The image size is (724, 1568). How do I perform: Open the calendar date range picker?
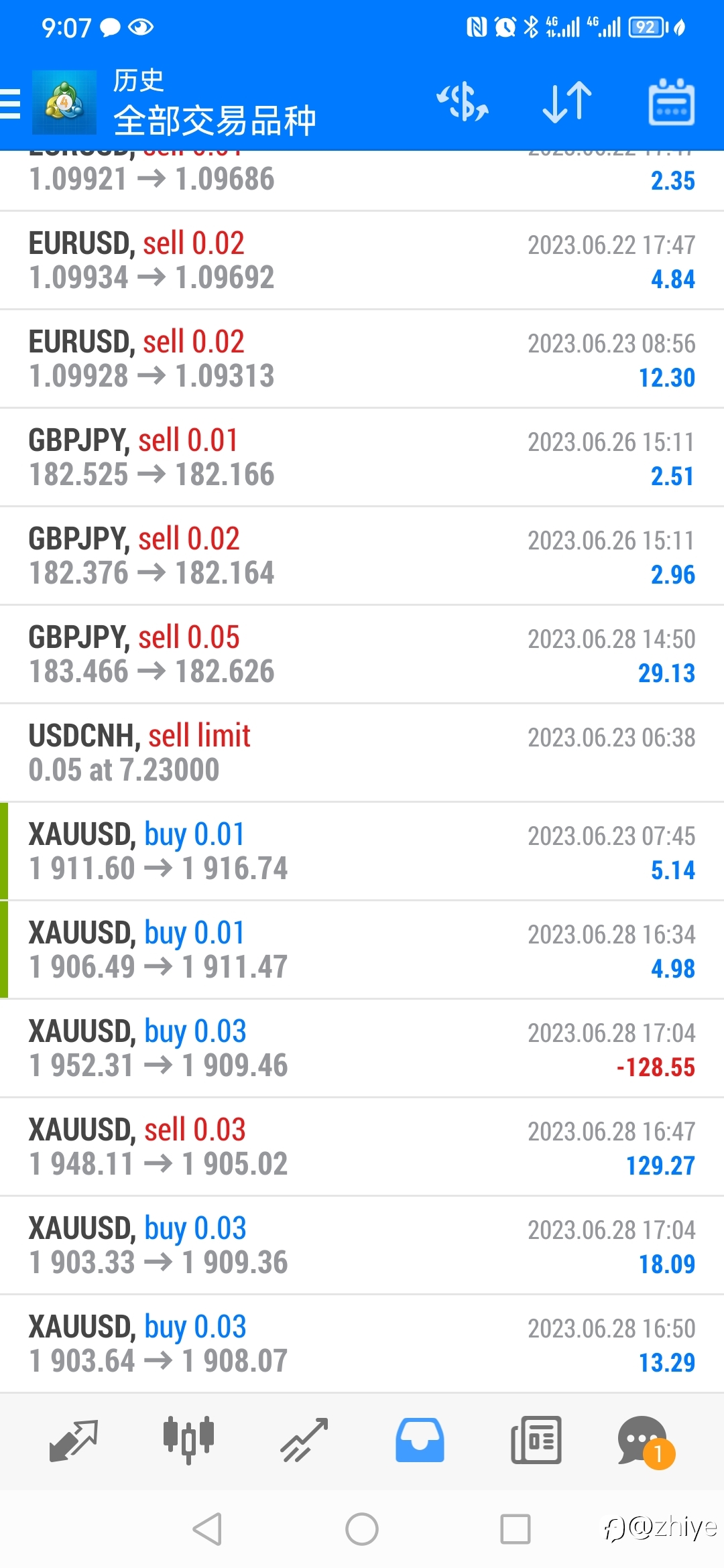(x=671, y=102)
